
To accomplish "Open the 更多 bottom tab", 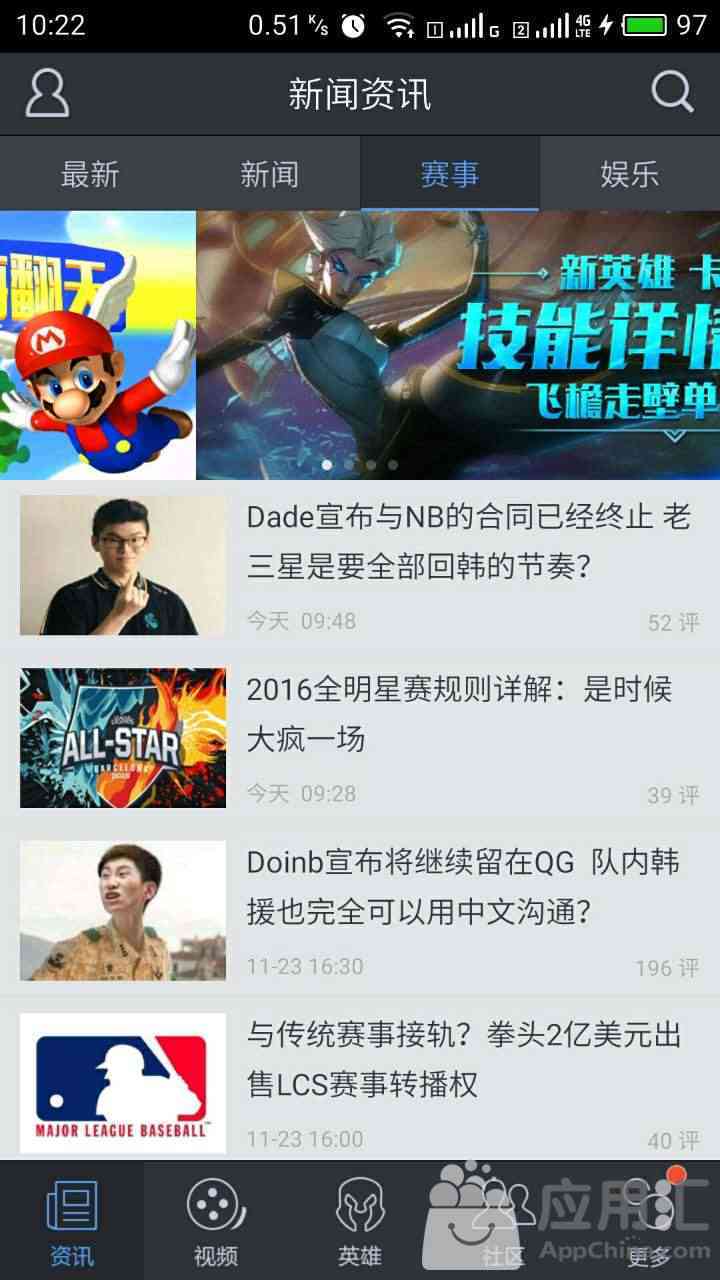I will click(648, 1222).
